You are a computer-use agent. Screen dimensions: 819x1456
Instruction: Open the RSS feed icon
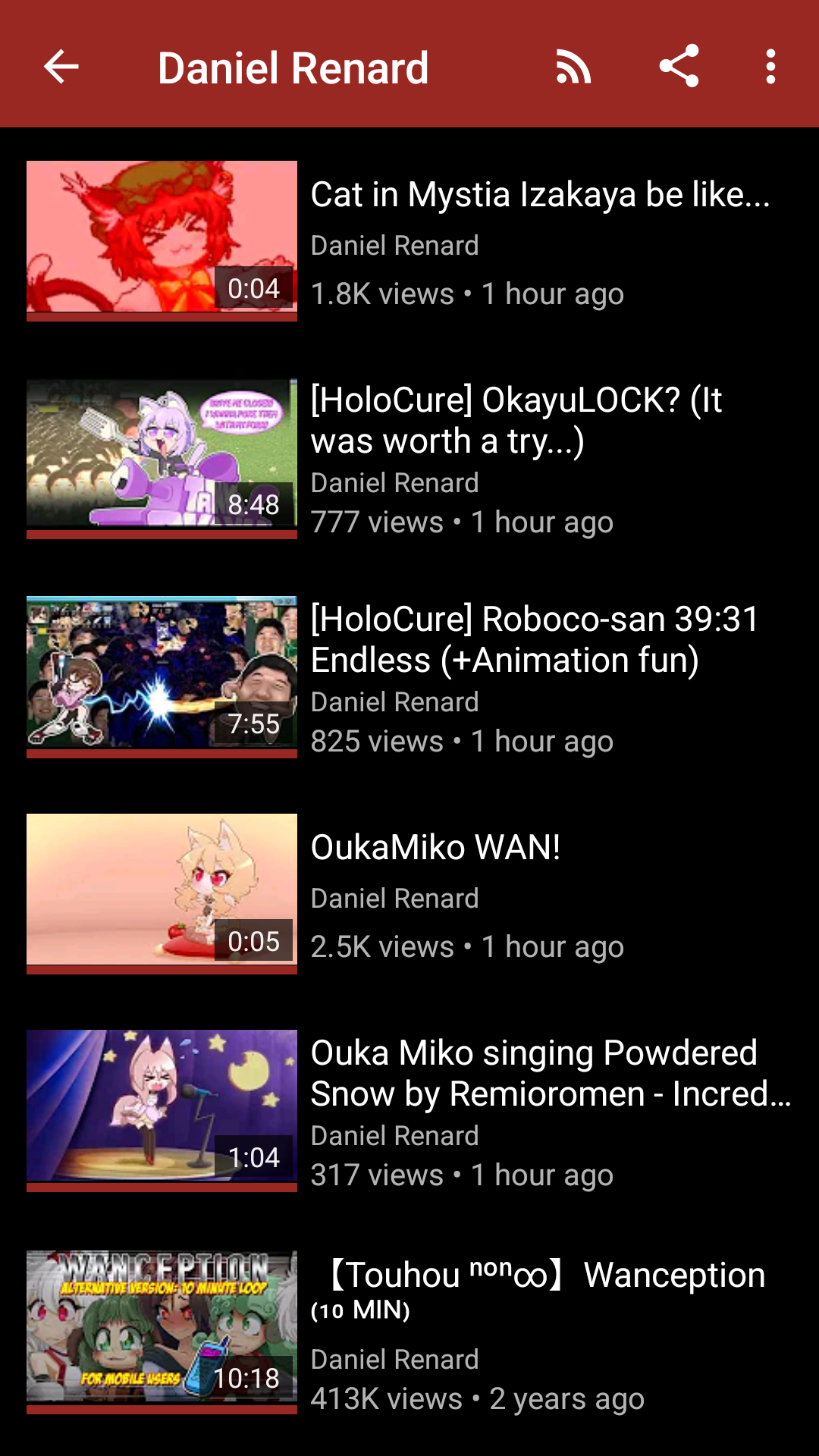pos(573,67)
